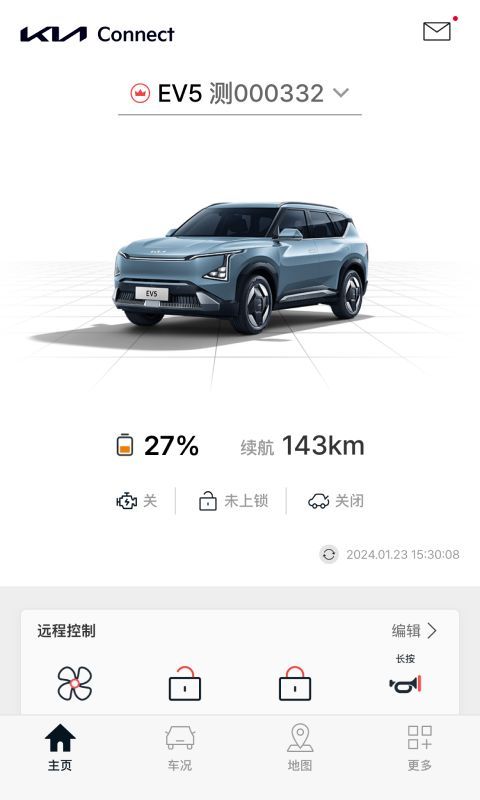Go to the 主页 home tab

pyautogui.click(x=60, y=747)
